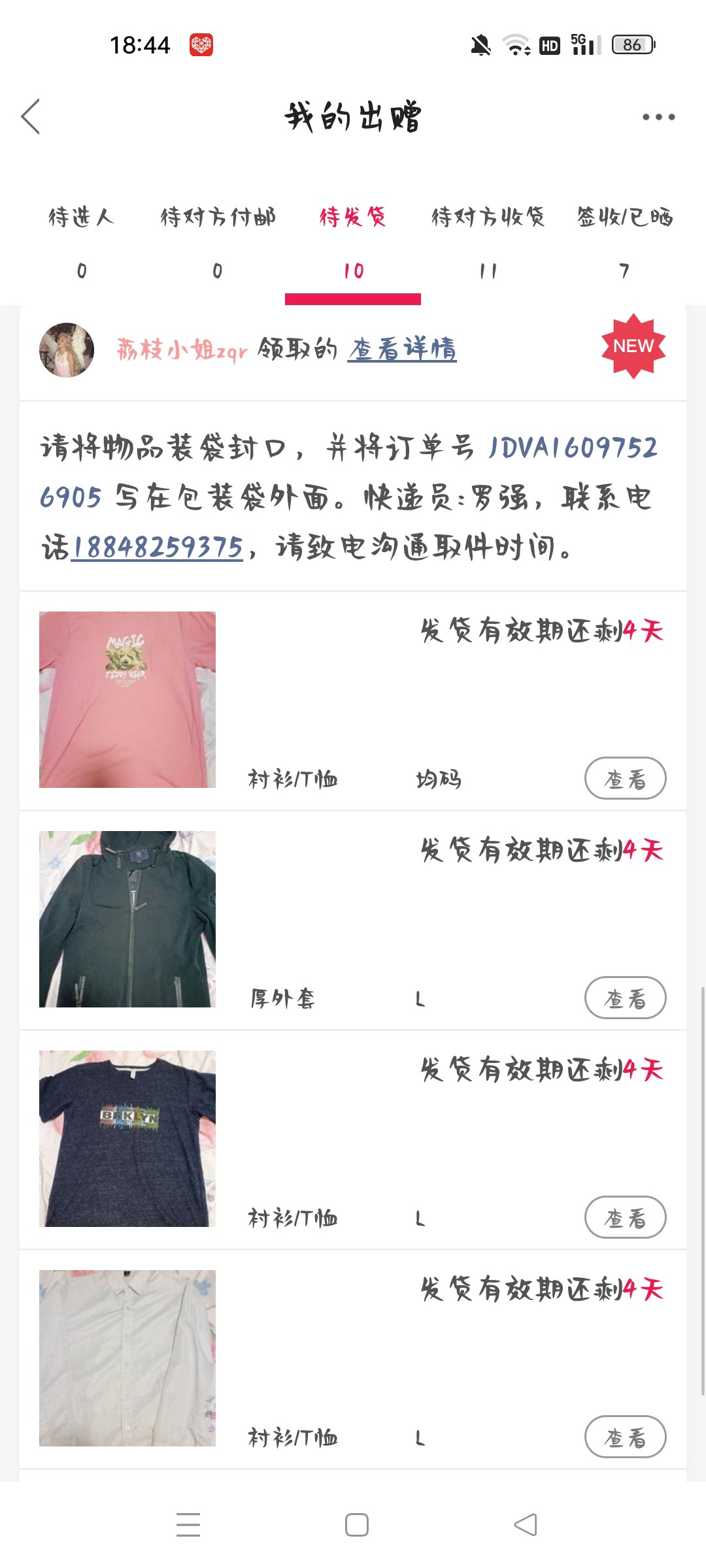
Task: Open the 查看详情 link
Action: click(402, 350)
